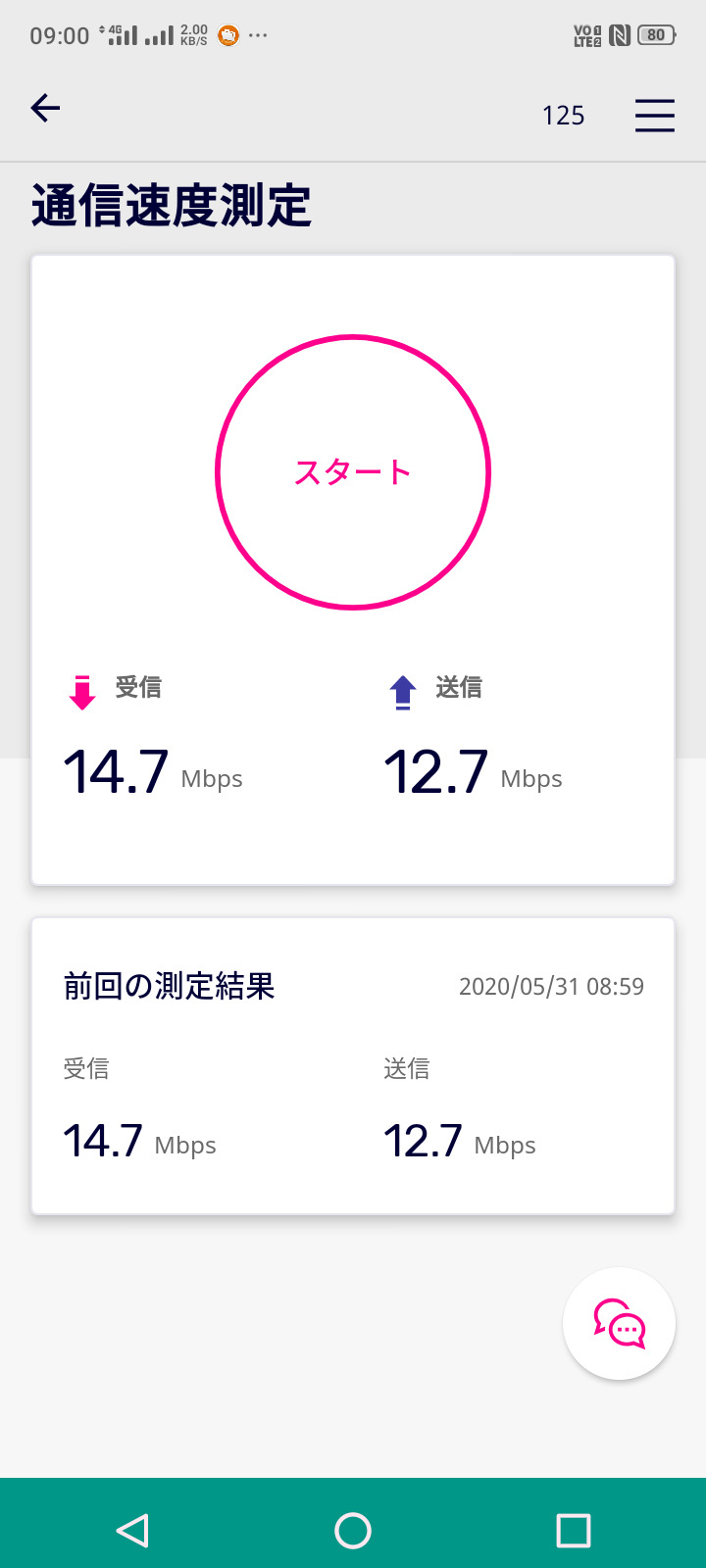Go back using the top arrow
The image size is (706, 1568).
[x=46, y=108]
